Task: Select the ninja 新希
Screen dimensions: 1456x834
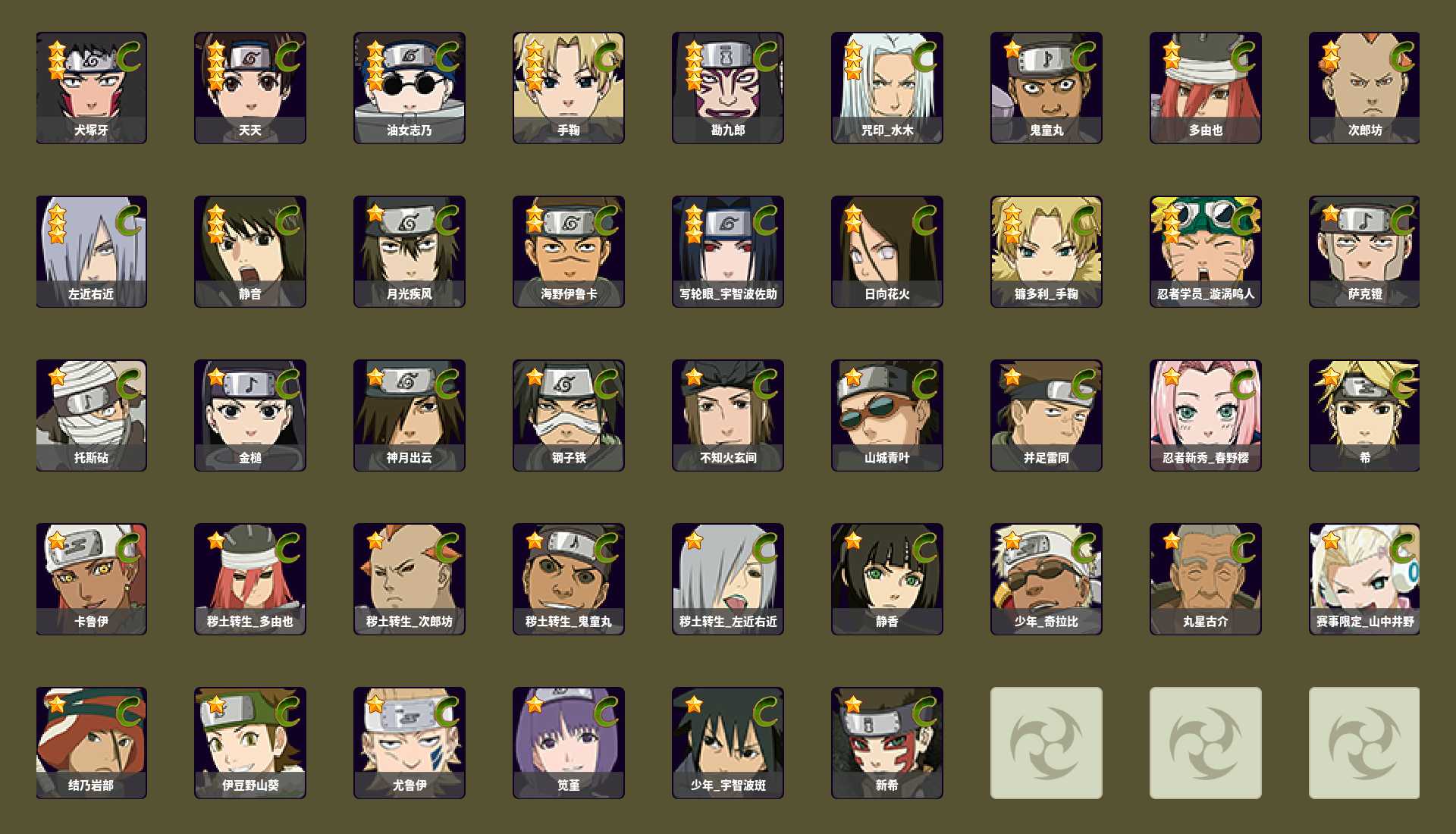Action: point(887,742)
